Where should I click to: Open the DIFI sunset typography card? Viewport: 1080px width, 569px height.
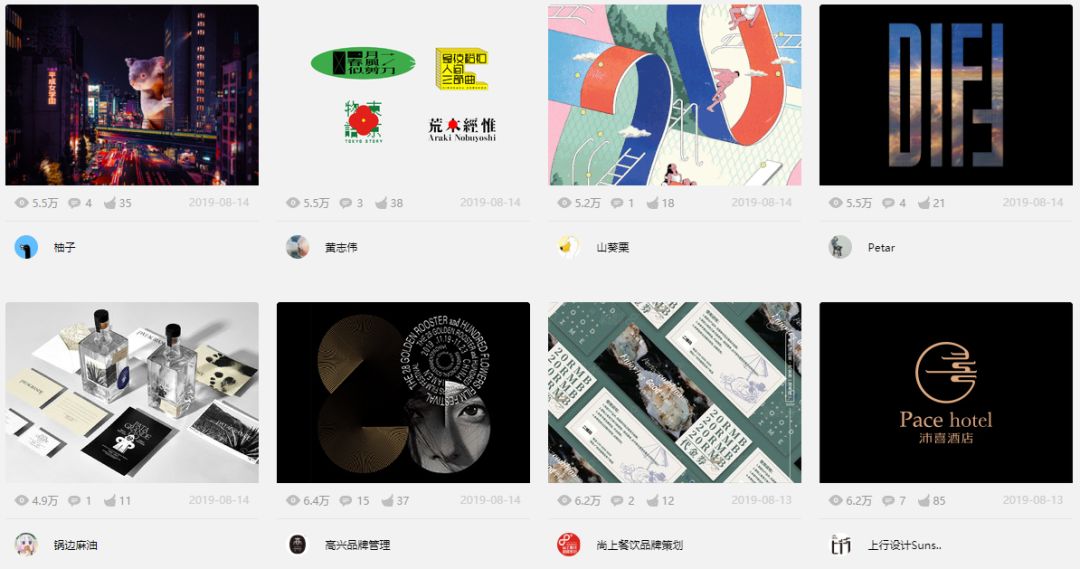(x=945, y=95)
